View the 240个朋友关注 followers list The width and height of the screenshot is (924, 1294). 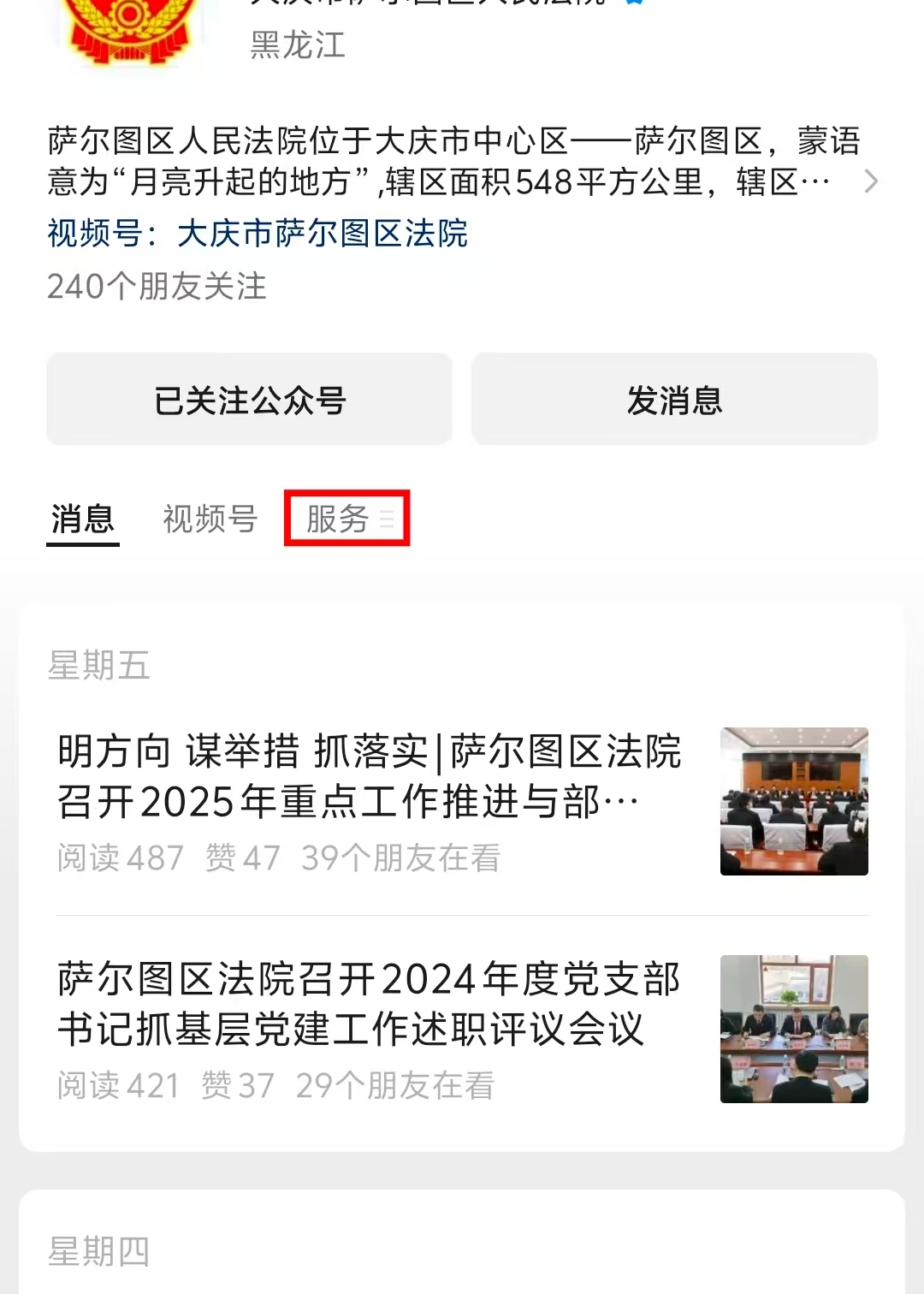[x=157, y=287]
